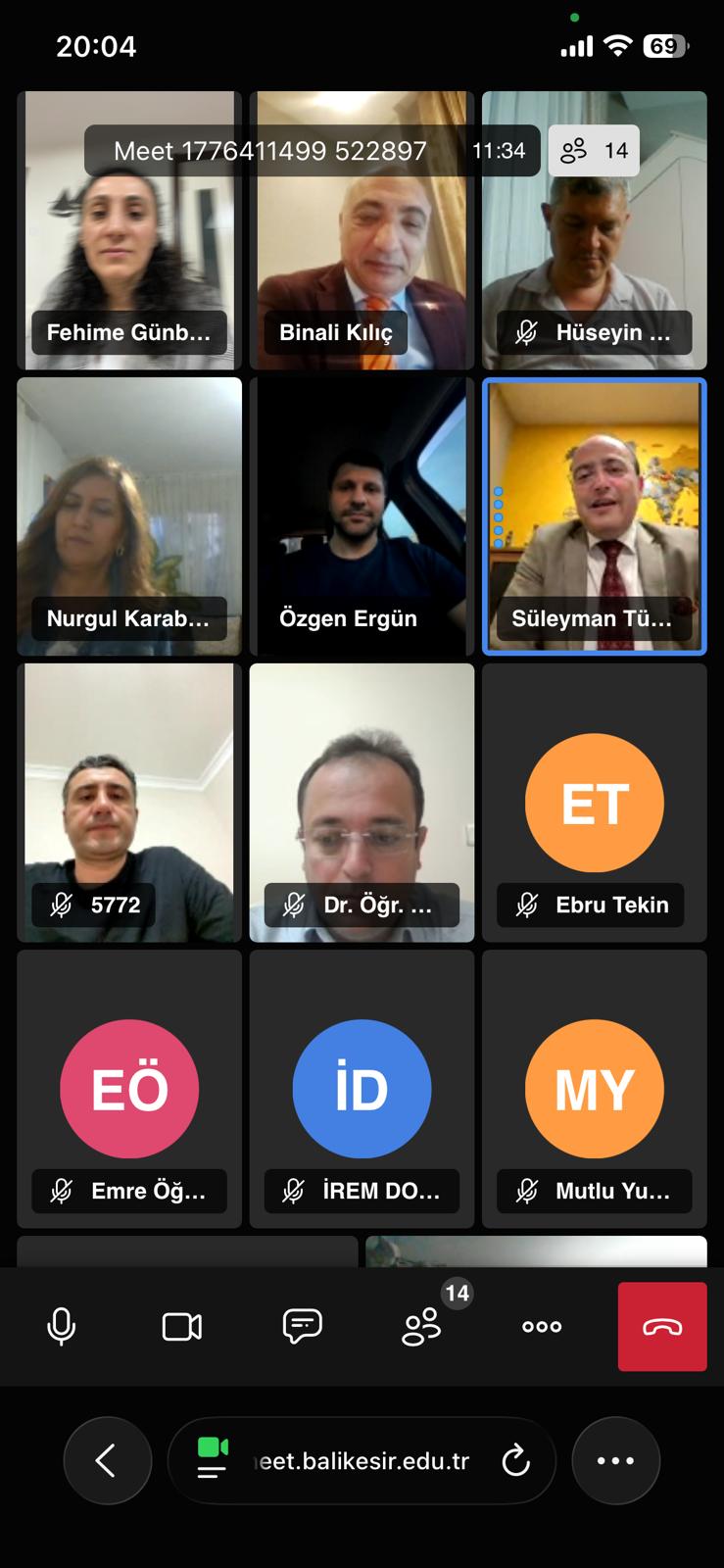Image resolution: width=724 pixels, height=1568 pixels.
Task: Tap the meet.balikesir.edu.tr address bar
Action: click(362, 1461)
